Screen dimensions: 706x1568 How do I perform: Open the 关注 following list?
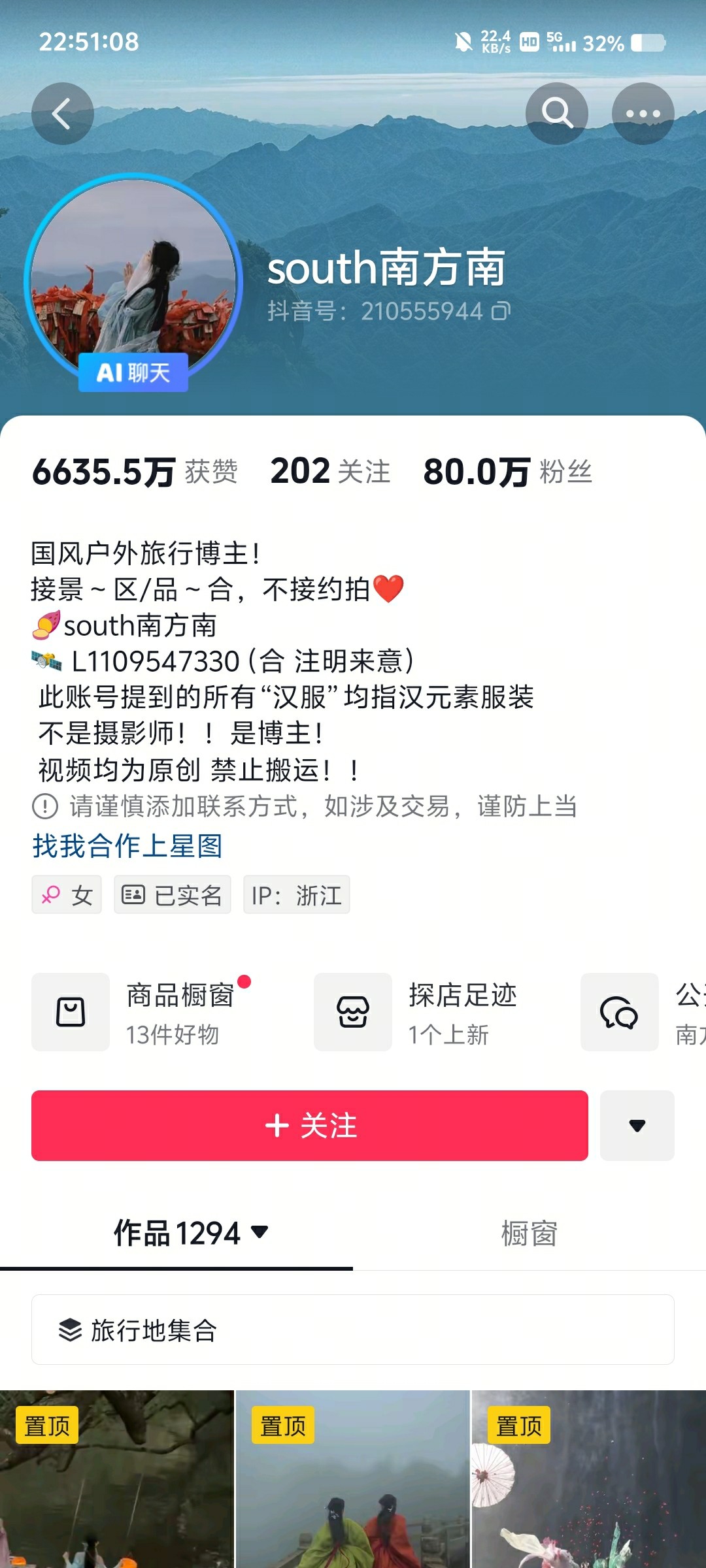click(330, 472)
